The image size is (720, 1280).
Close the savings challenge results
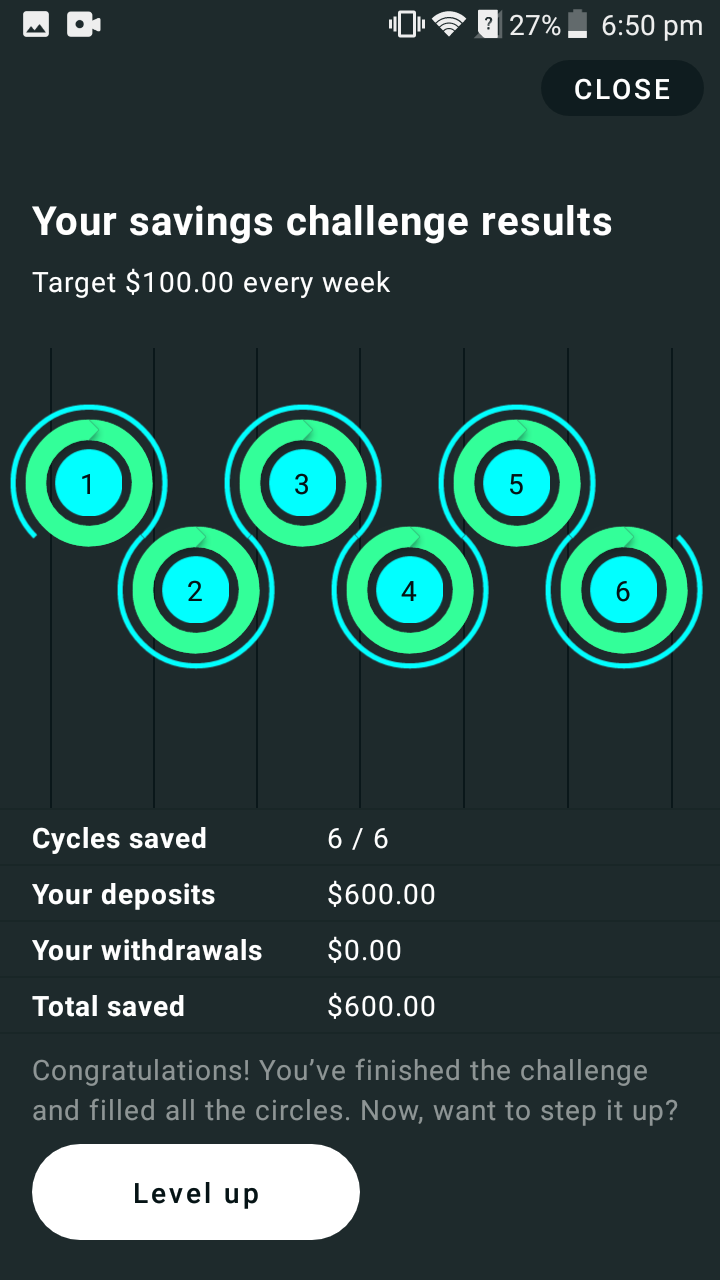point(622,89)
